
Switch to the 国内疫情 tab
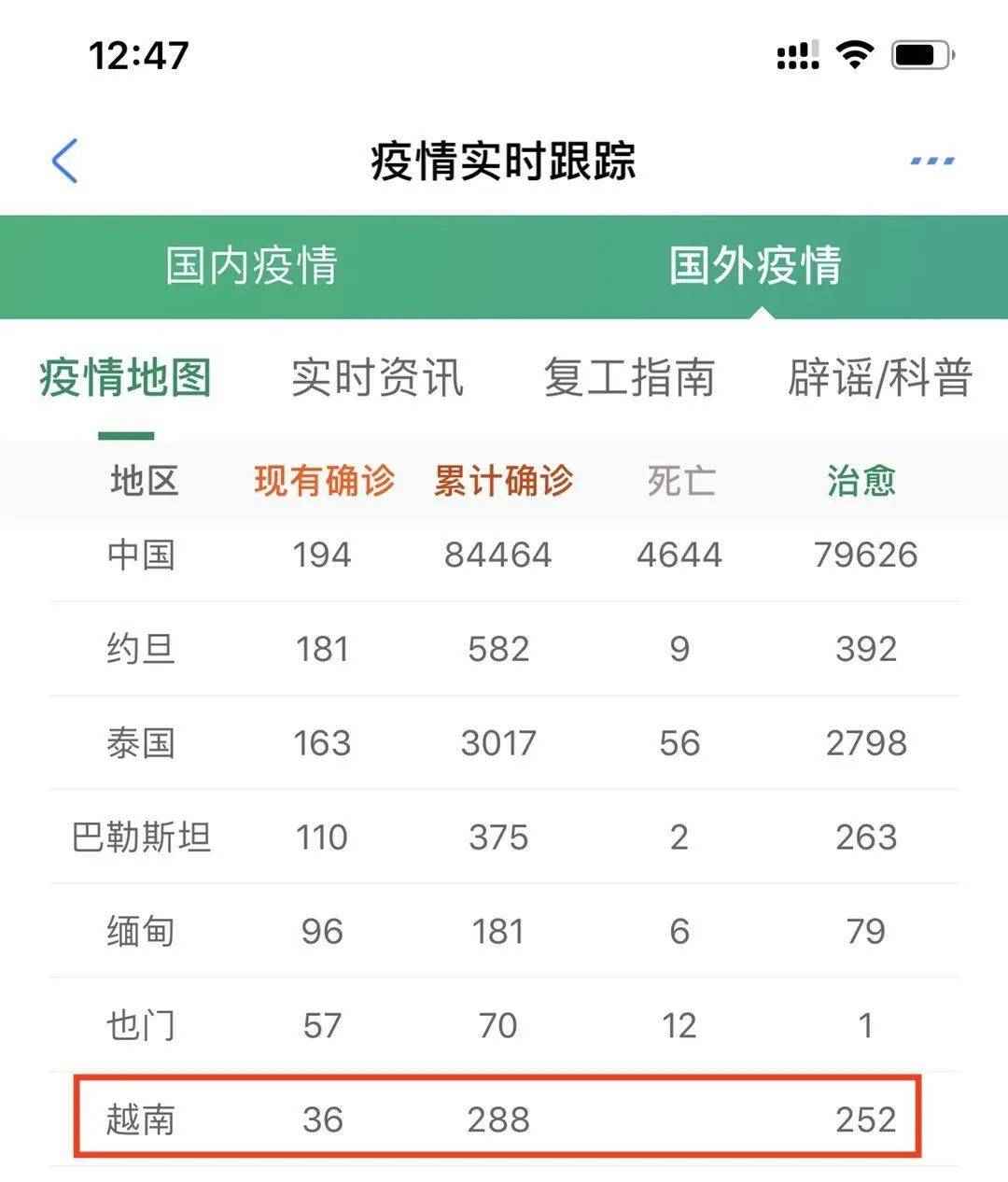[251, 266]
